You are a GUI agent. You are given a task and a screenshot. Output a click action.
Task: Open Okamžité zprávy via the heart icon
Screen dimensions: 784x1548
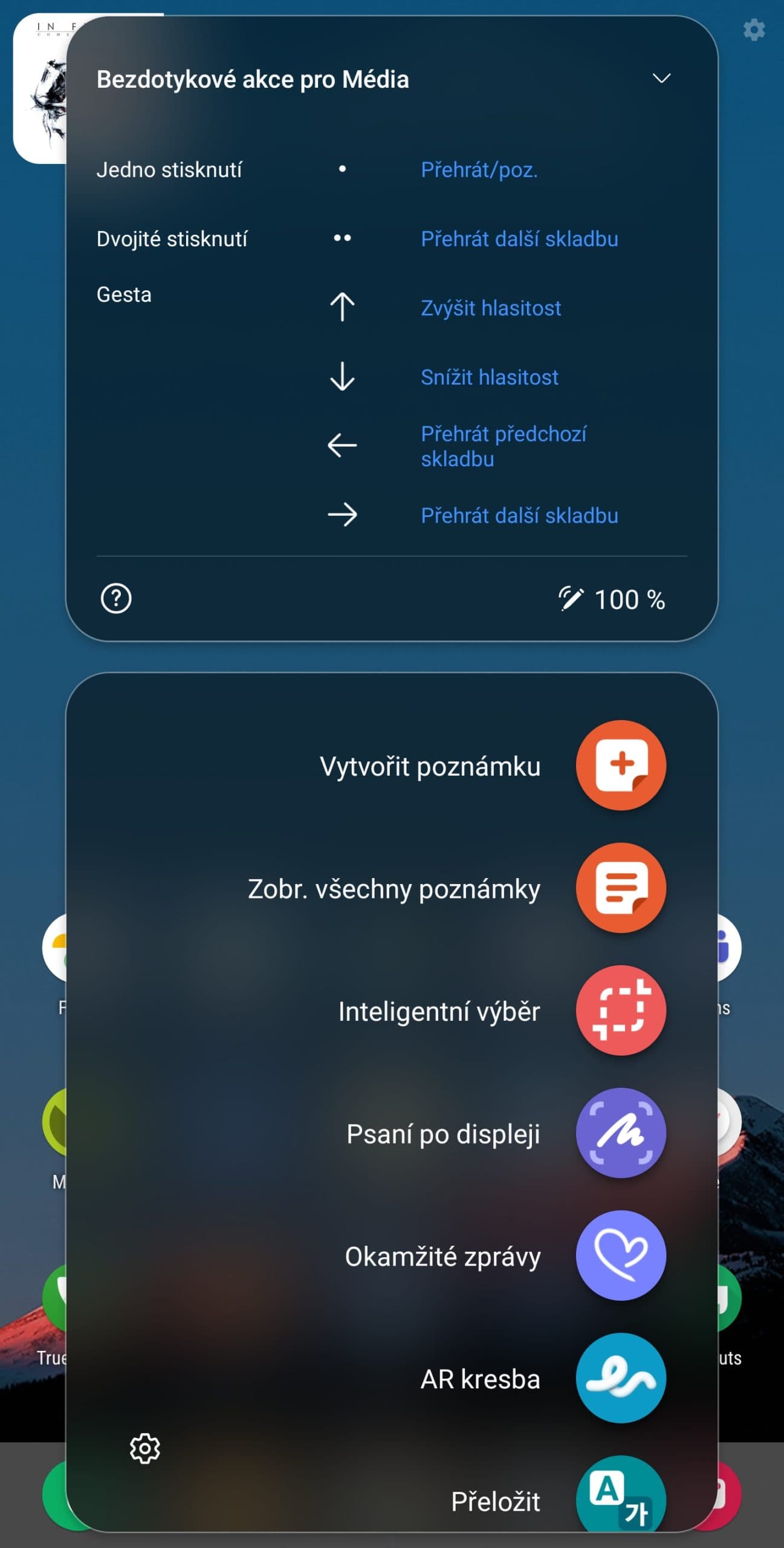pyautogui.click(x=620, y=1256)
